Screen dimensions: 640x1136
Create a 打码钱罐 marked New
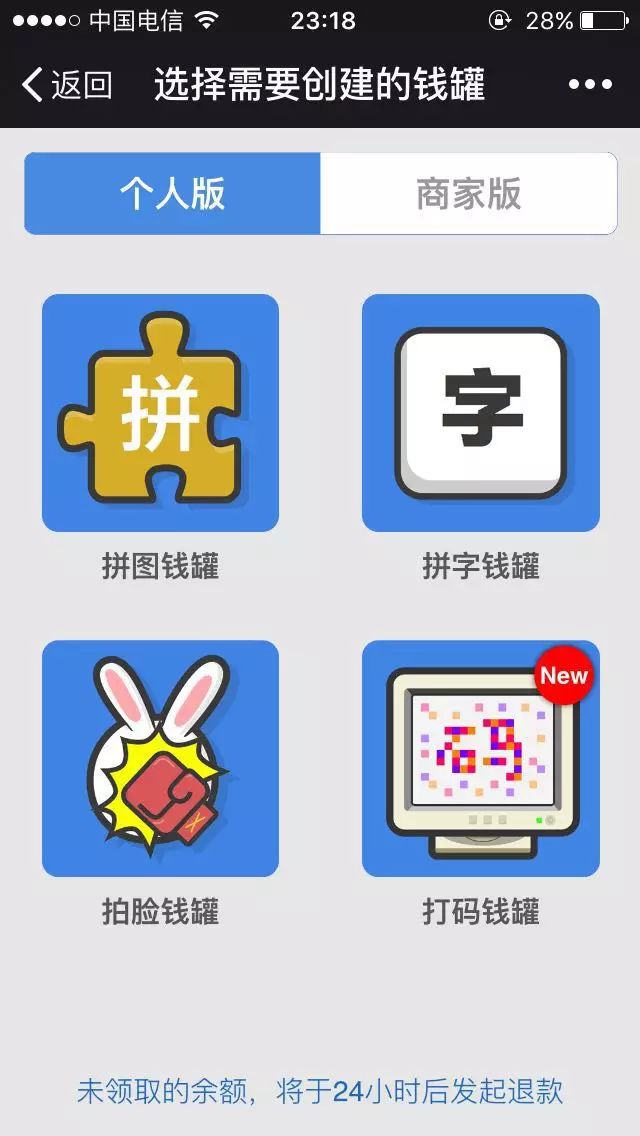[x=481, y=759]
